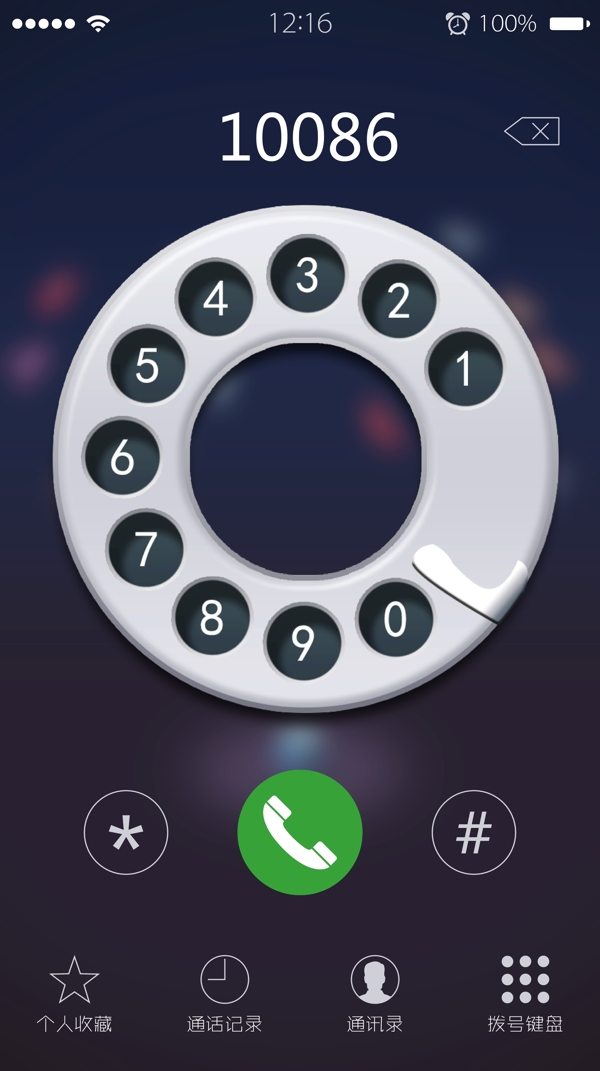The height and width of the screenshot is (1071, 600).
Task: Select digit 3 on the rotary dial
Action: pos(307,275)
